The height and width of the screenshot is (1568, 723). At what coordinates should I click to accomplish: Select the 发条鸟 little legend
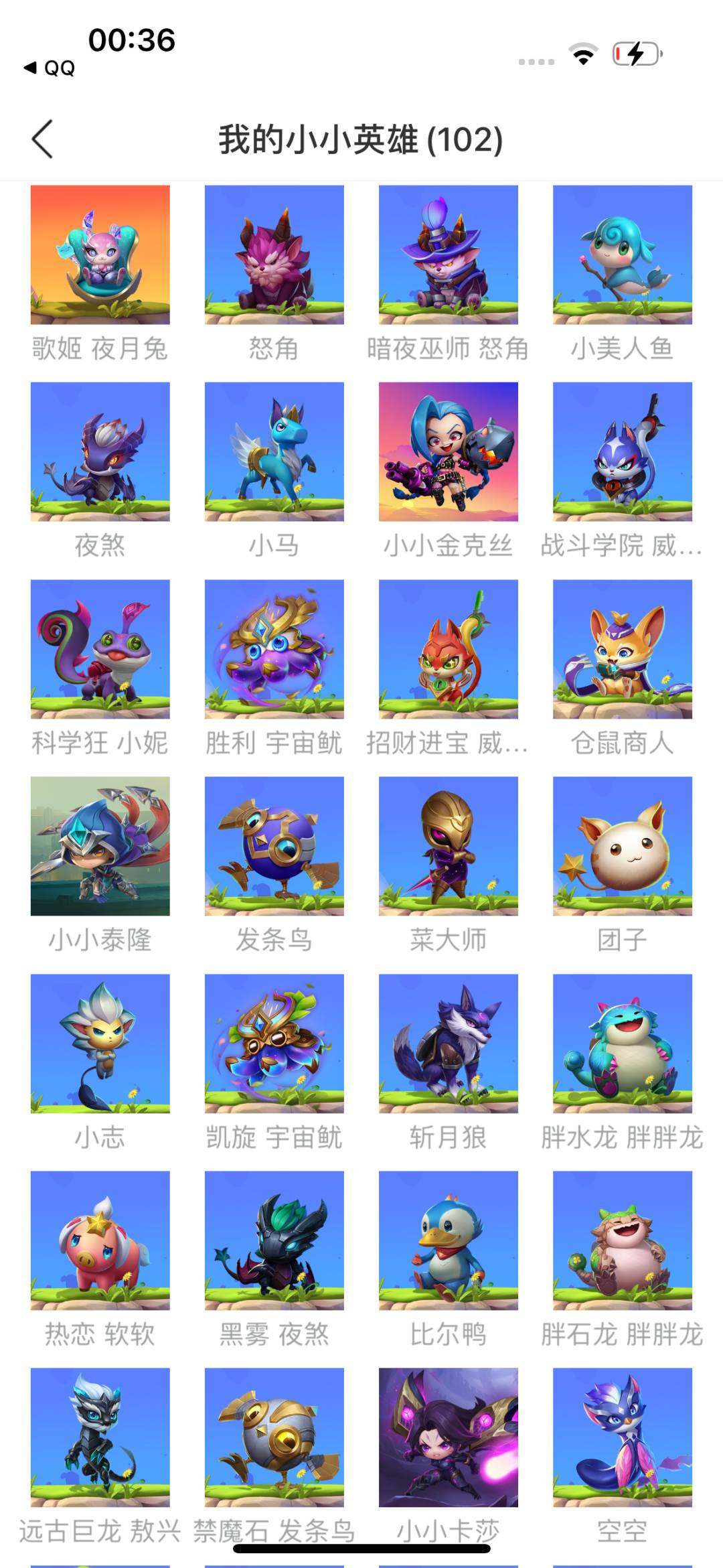click(x=274, y=851)
